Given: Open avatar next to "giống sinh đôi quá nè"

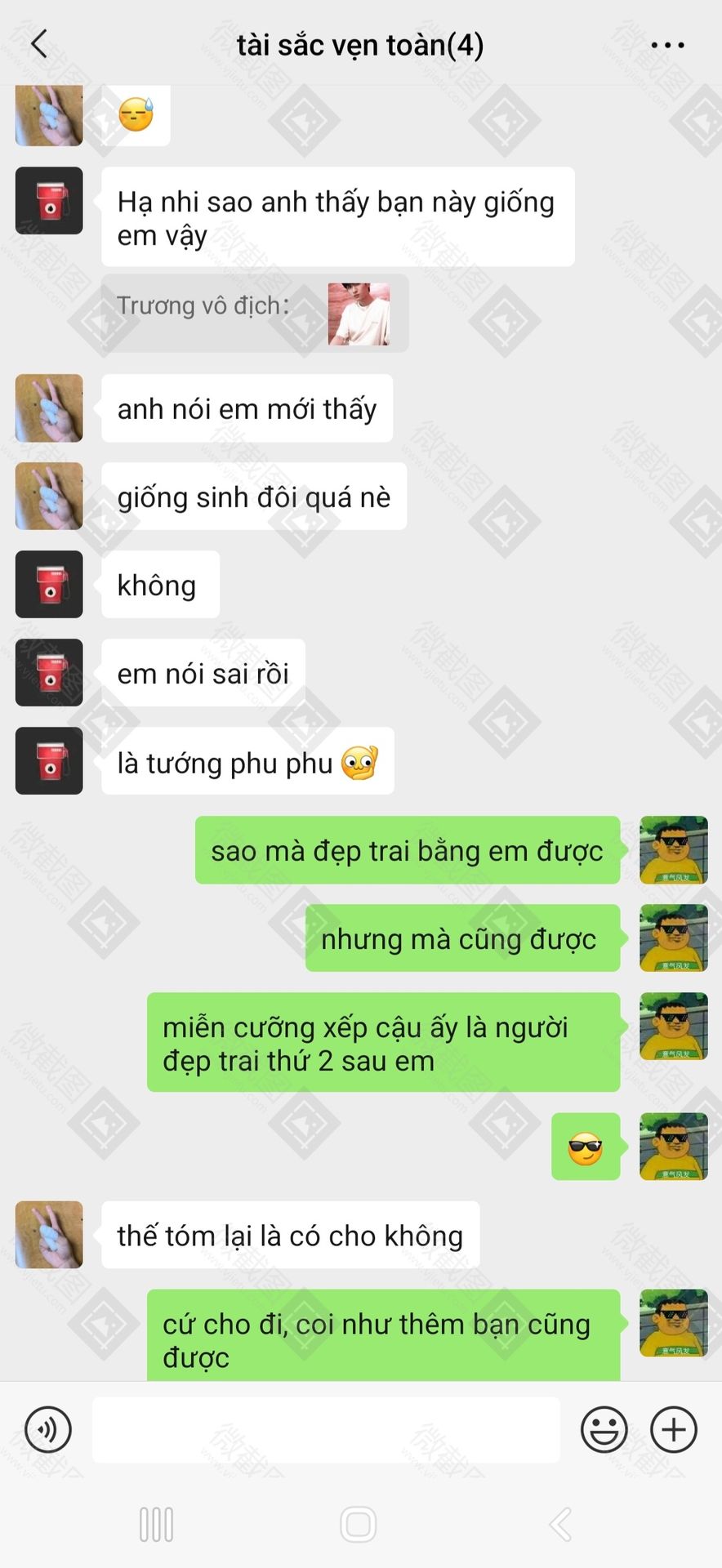Looking at the screenshot, I should [x=49, y=497].
